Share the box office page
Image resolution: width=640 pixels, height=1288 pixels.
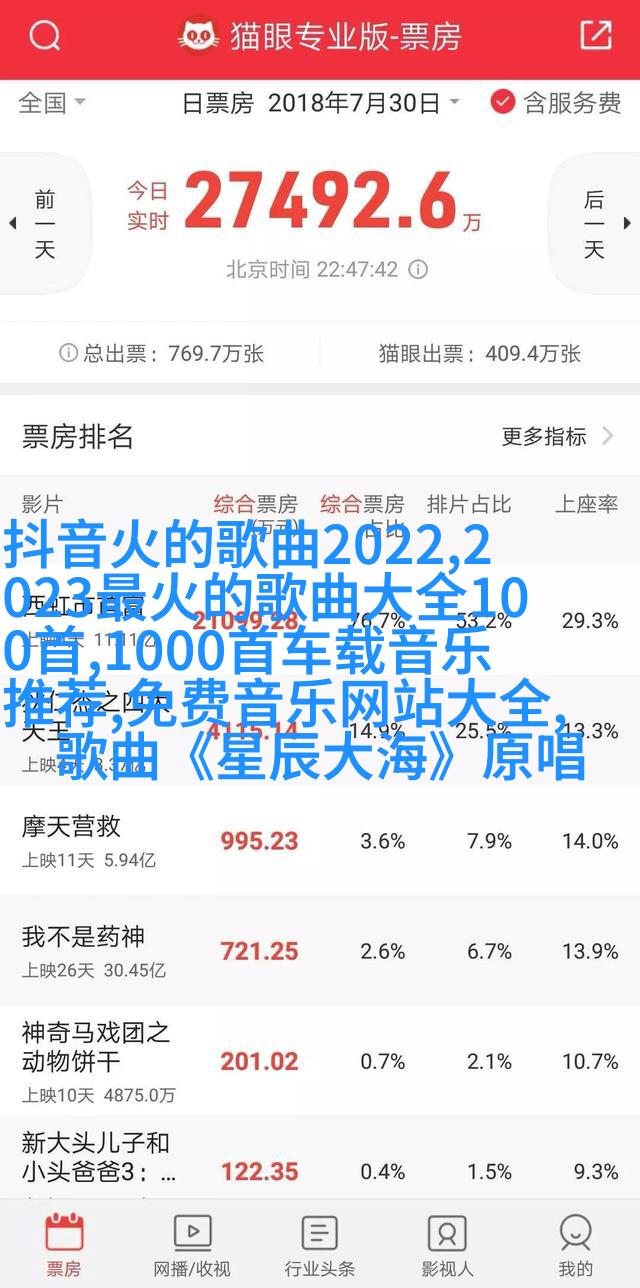(x=595, y=37)
